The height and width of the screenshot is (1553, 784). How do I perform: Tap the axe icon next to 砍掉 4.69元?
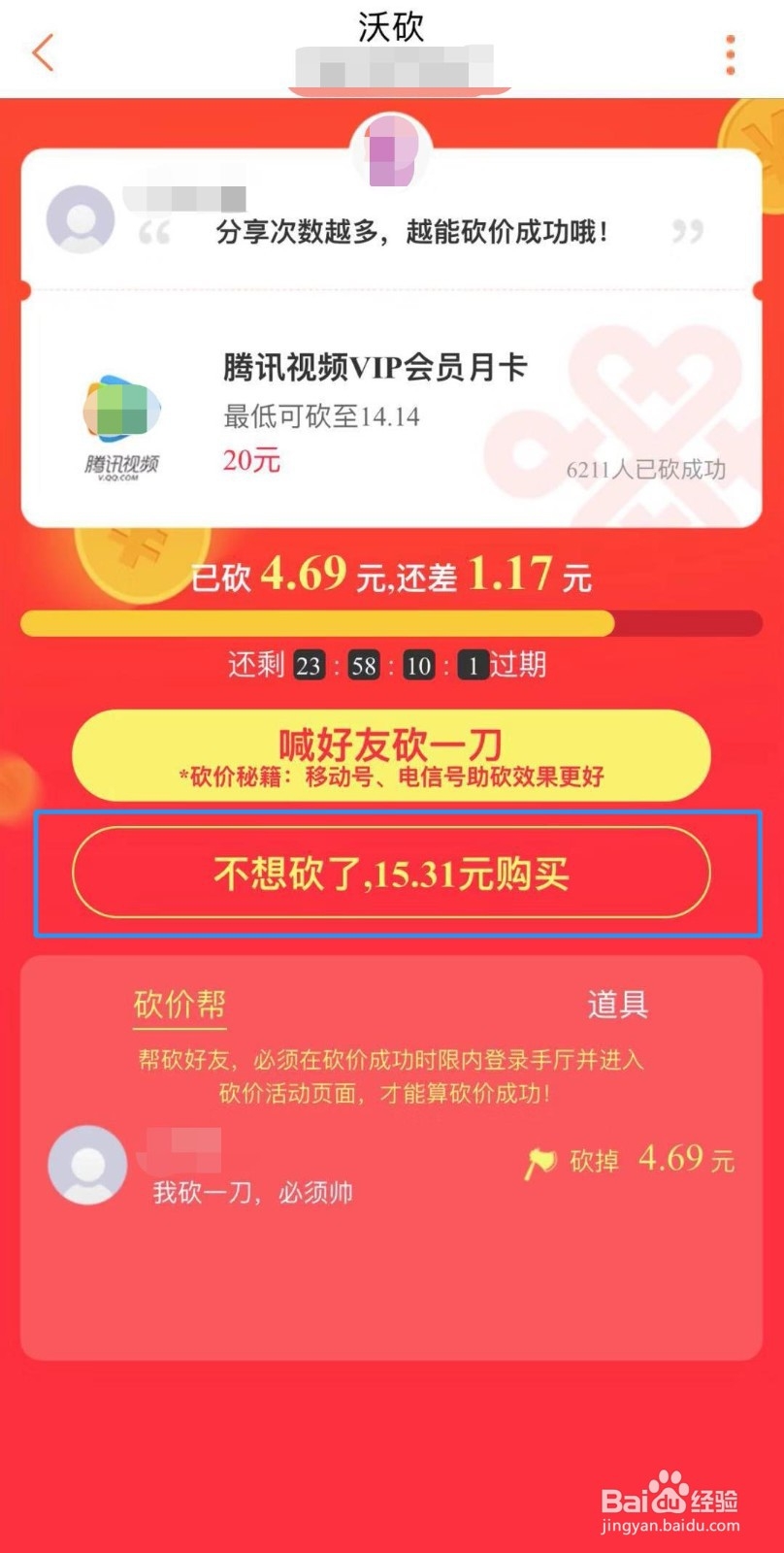[x=541, y=1158]
